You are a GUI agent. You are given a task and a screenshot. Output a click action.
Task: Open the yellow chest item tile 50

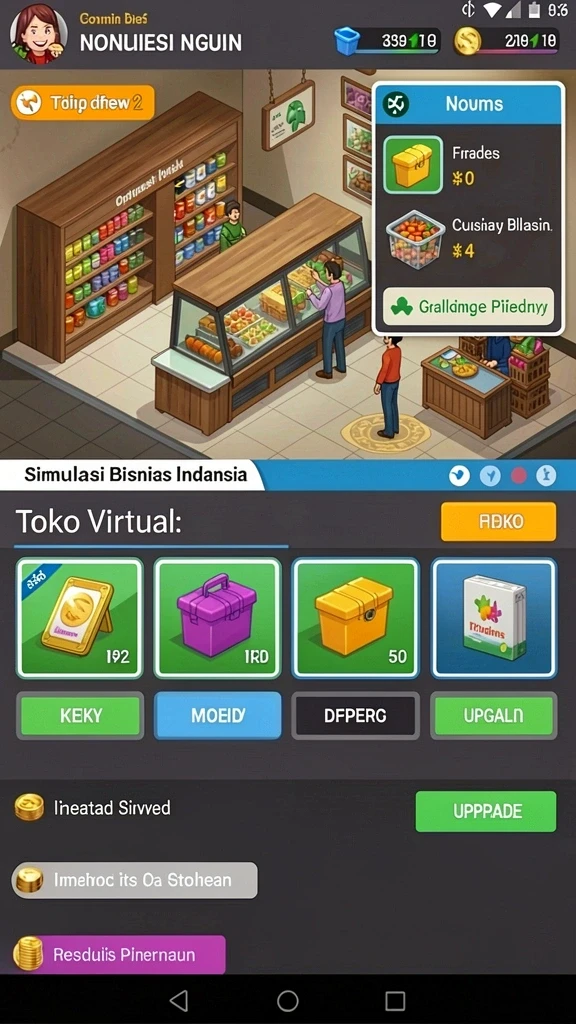click(355, 618)
